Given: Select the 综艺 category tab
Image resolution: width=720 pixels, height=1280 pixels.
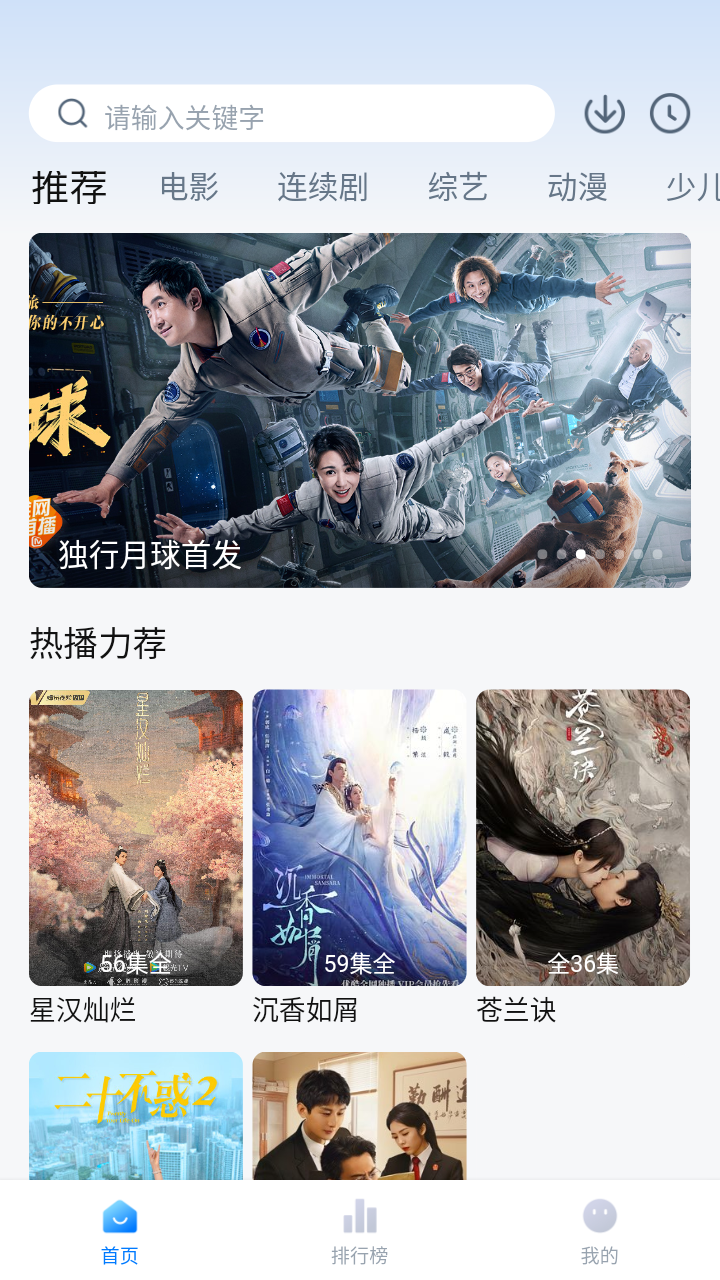Looking at the screenshot, I should 457,187.
